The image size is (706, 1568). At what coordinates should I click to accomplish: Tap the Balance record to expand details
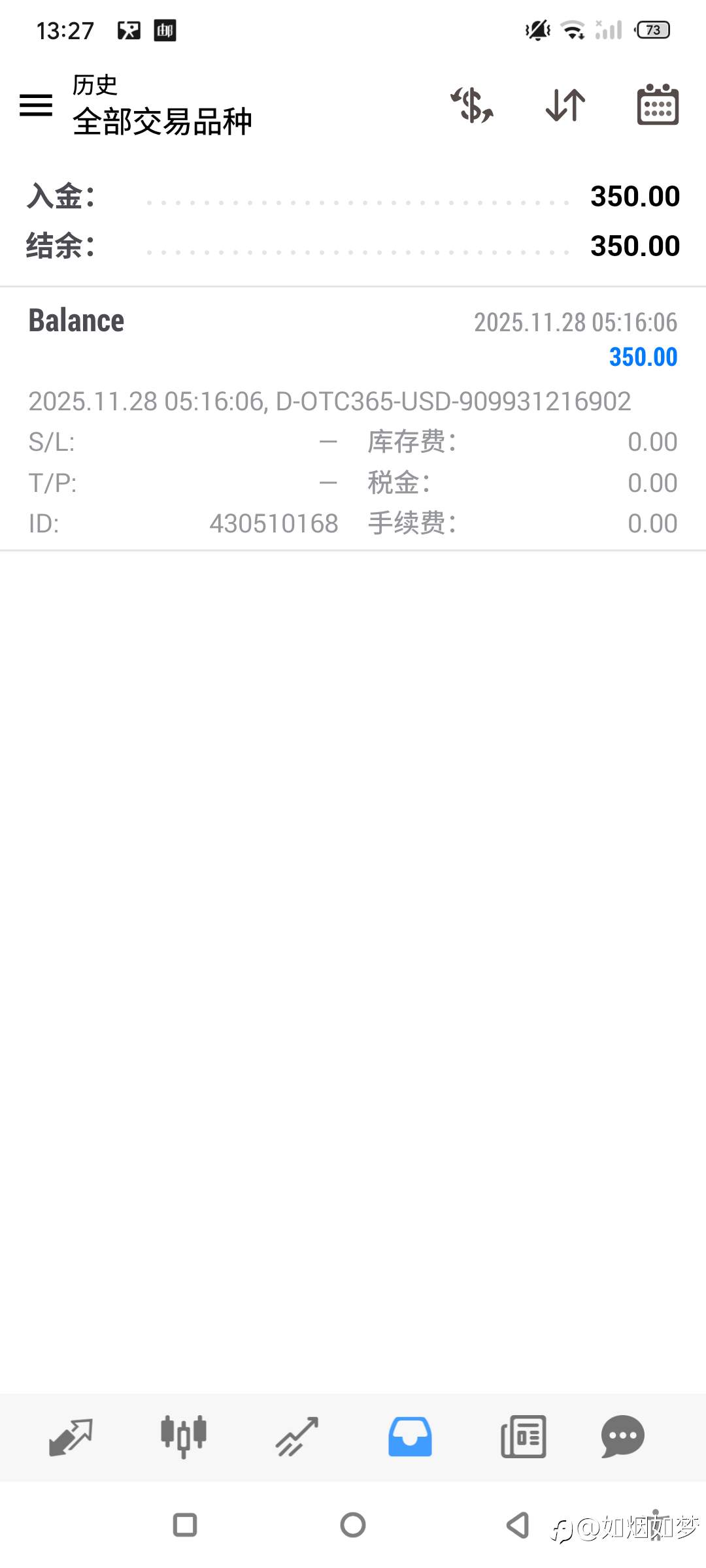(x=76, y=320)
